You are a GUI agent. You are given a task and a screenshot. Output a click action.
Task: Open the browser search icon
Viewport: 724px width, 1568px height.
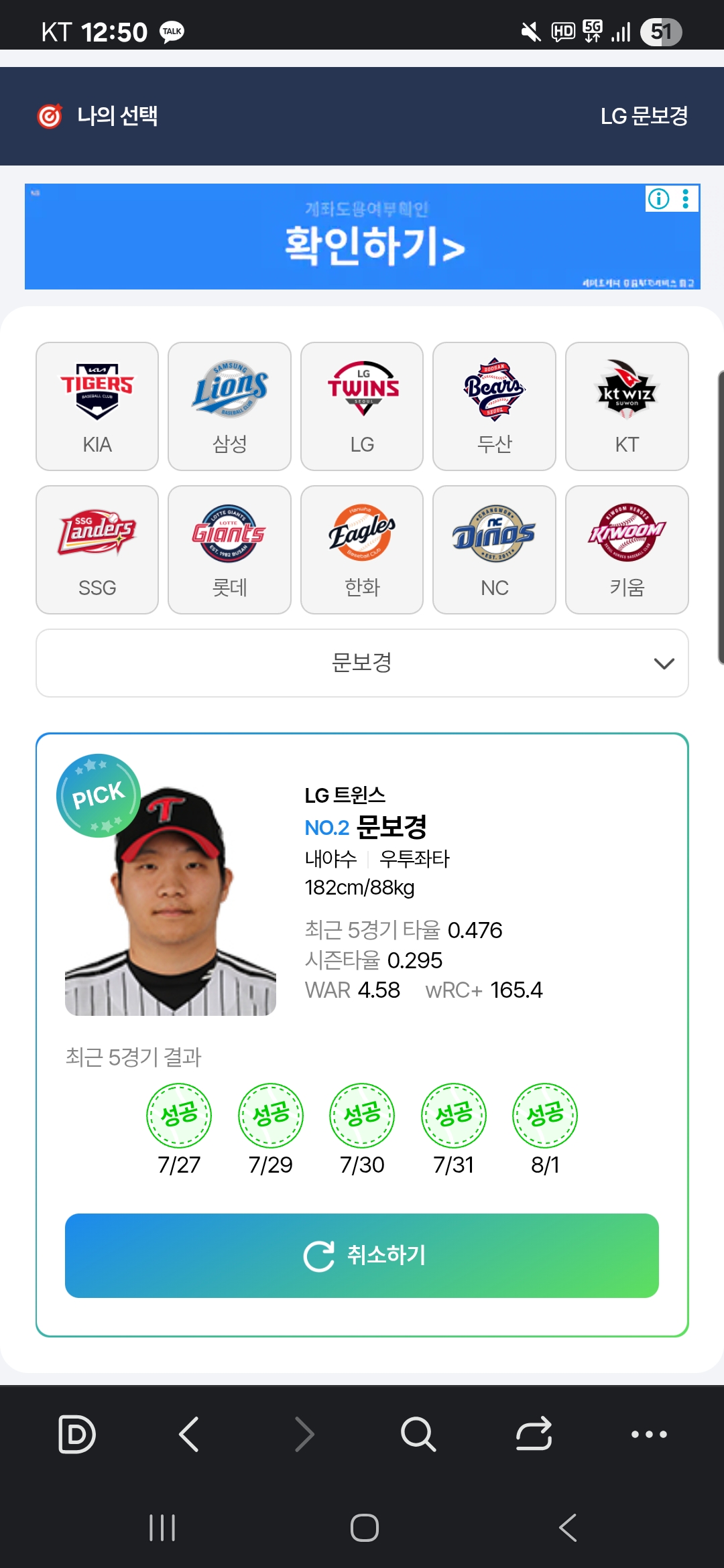(418, 1434)
